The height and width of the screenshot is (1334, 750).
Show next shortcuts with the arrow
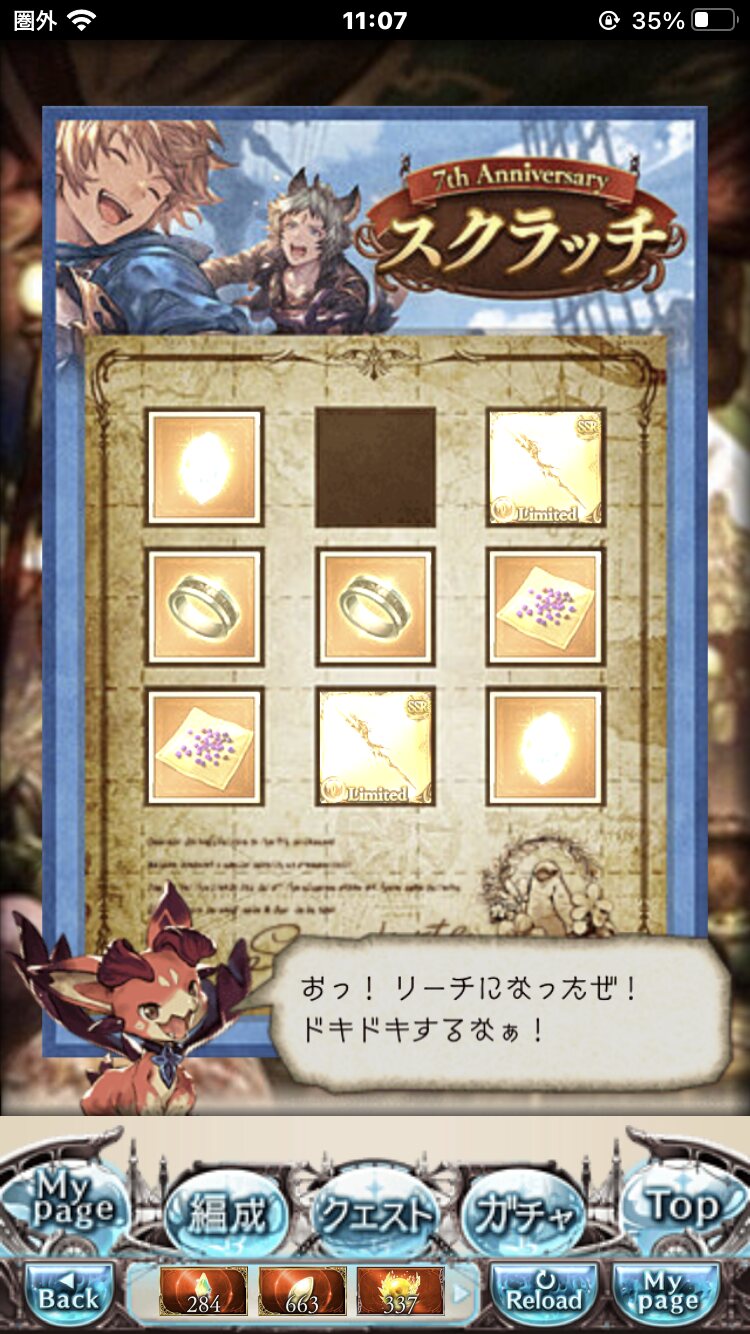click(461, 1292)
